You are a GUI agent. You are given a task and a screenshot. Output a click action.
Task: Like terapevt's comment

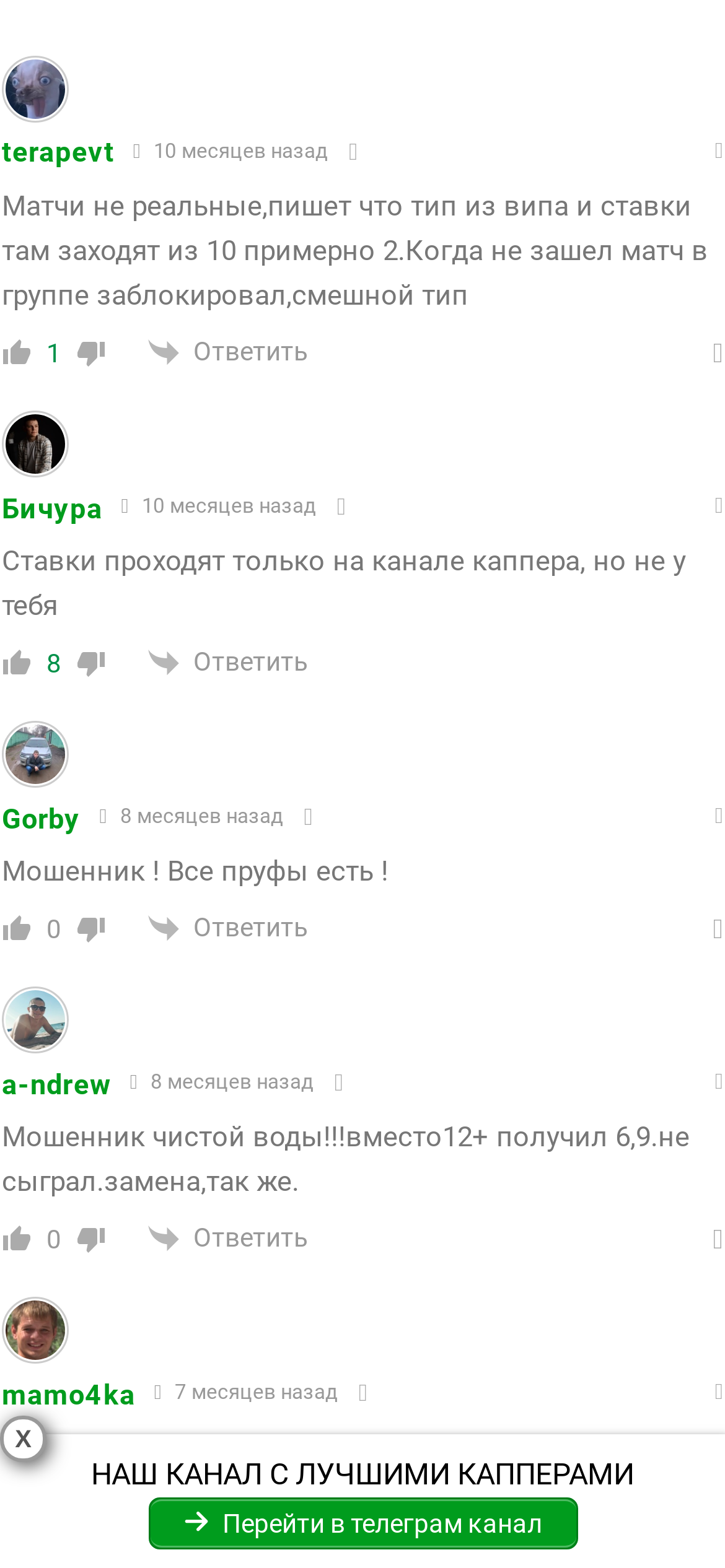coord(17,353)
